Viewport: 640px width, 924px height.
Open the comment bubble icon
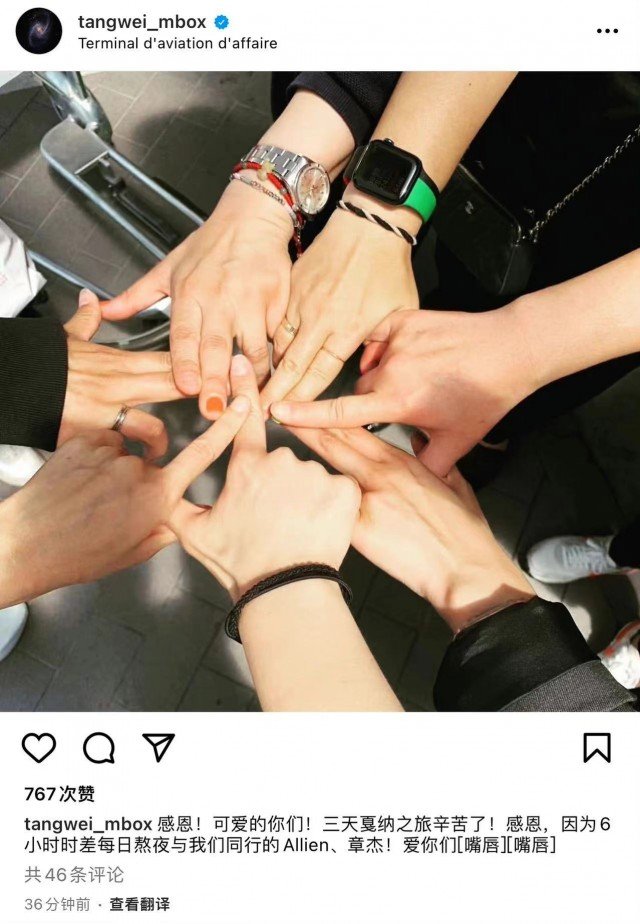(99, 747)
